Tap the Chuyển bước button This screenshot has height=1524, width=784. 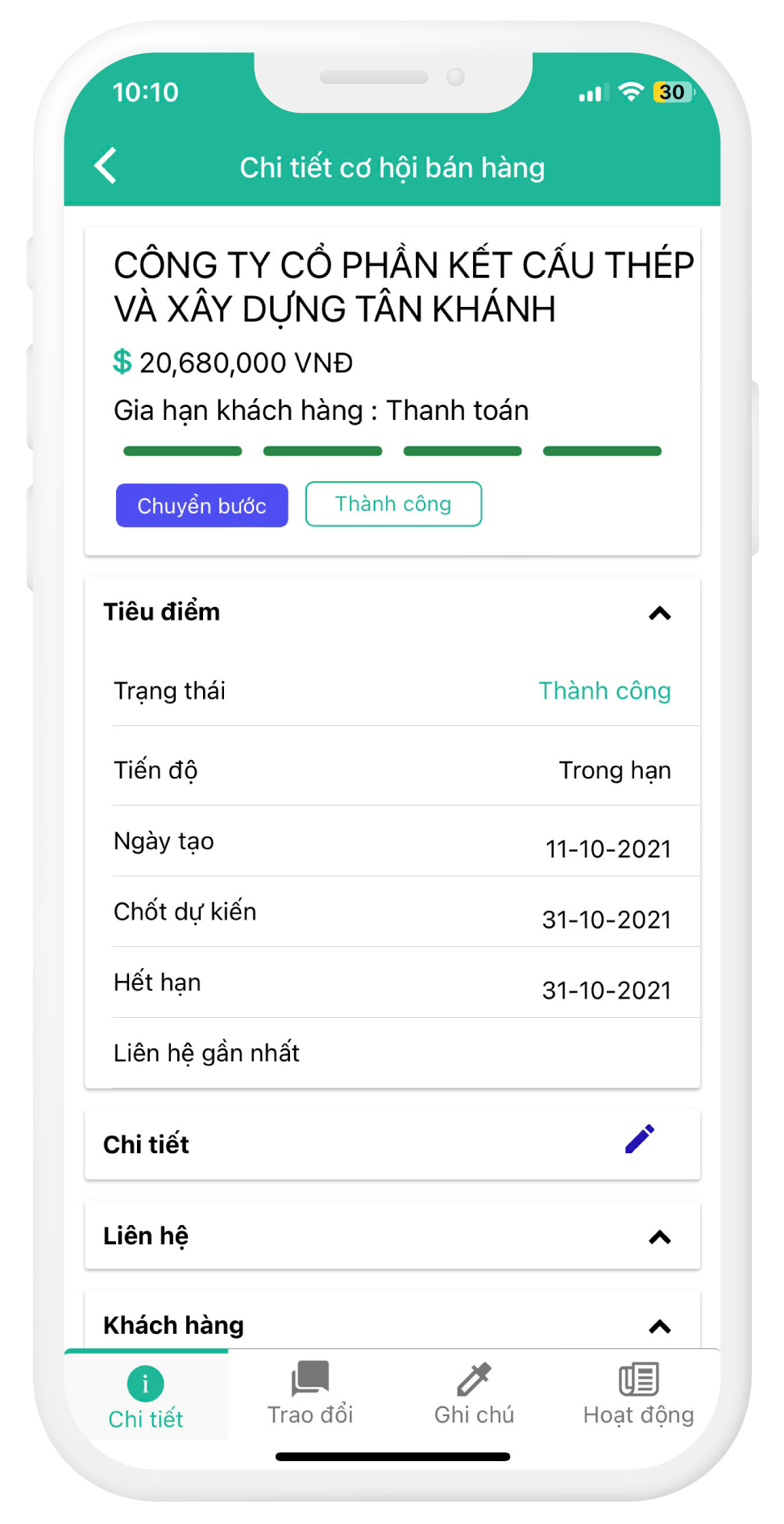click(x=201, y=505)
